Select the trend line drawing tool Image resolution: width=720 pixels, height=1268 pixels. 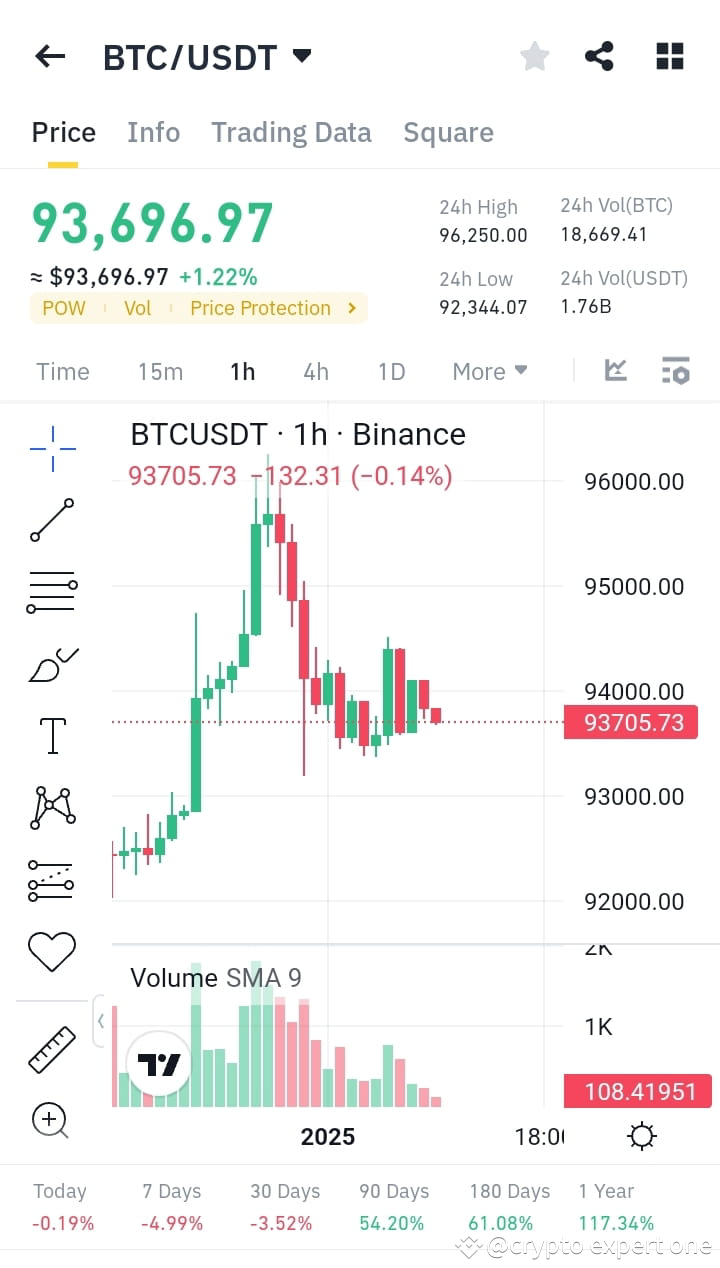(x=51, y=520)
